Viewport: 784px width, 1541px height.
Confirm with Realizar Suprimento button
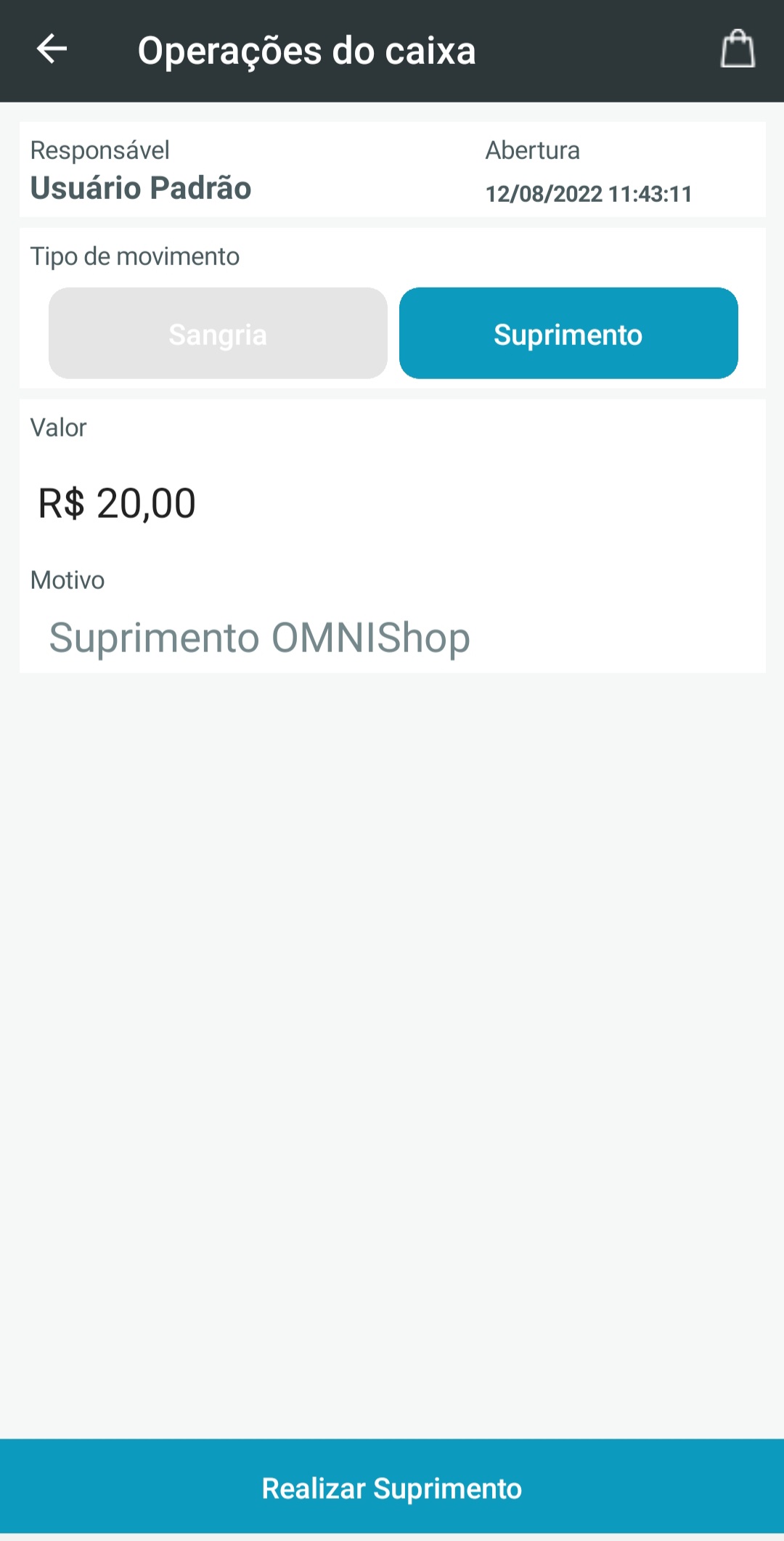pos(392,1487)
